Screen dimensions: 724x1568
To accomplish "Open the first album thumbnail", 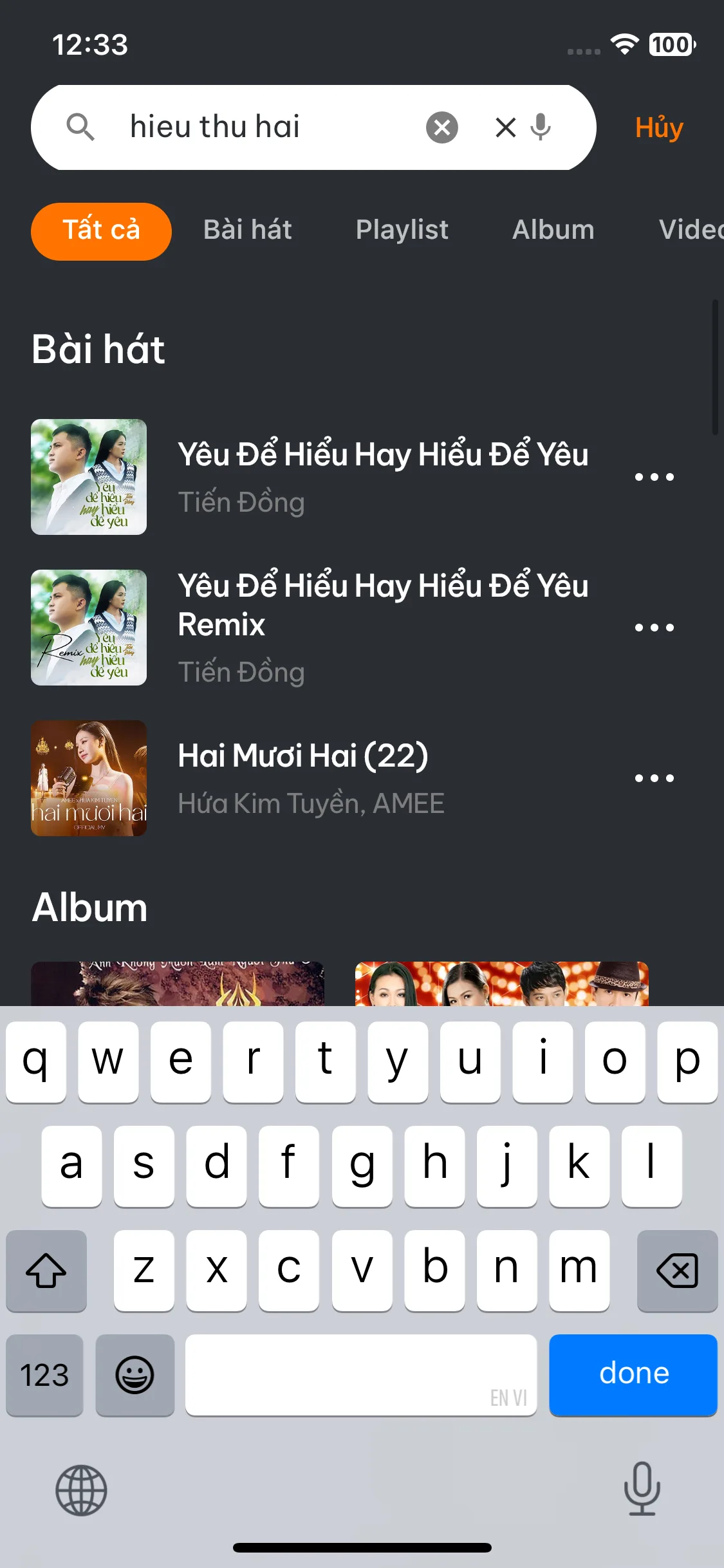I will [x=177, y=984].
